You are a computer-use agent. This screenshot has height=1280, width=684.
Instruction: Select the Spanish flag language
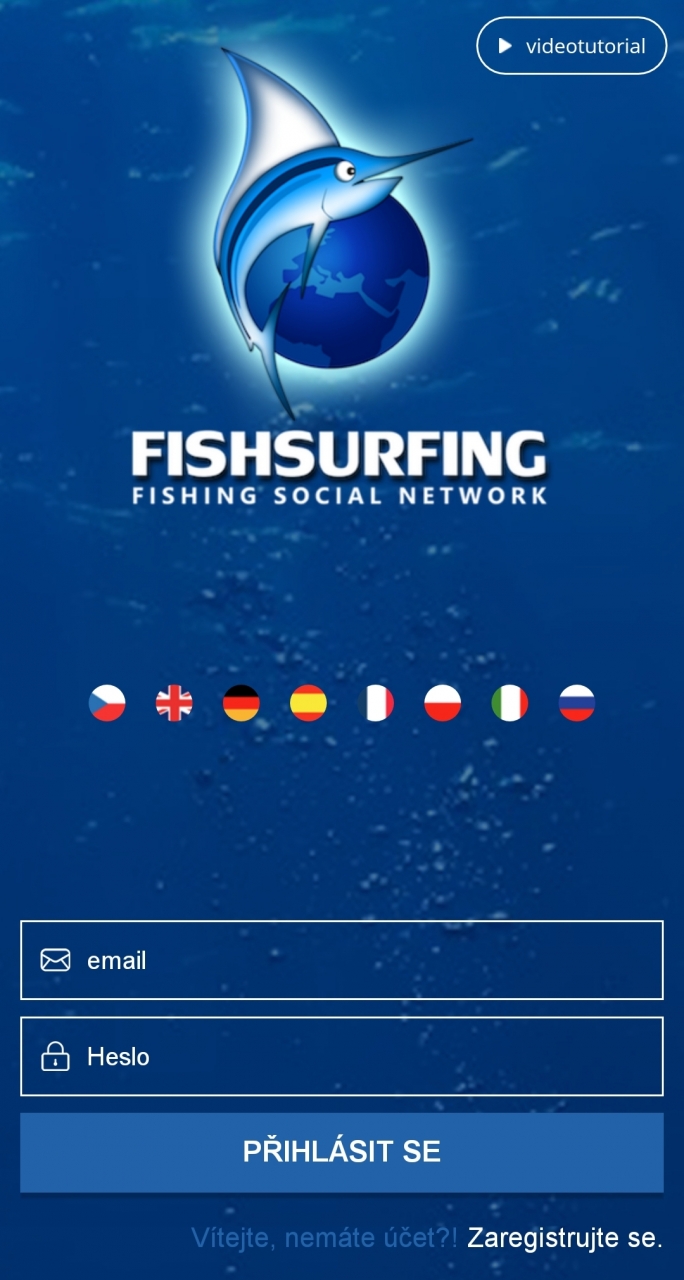[x=308, y=703]
